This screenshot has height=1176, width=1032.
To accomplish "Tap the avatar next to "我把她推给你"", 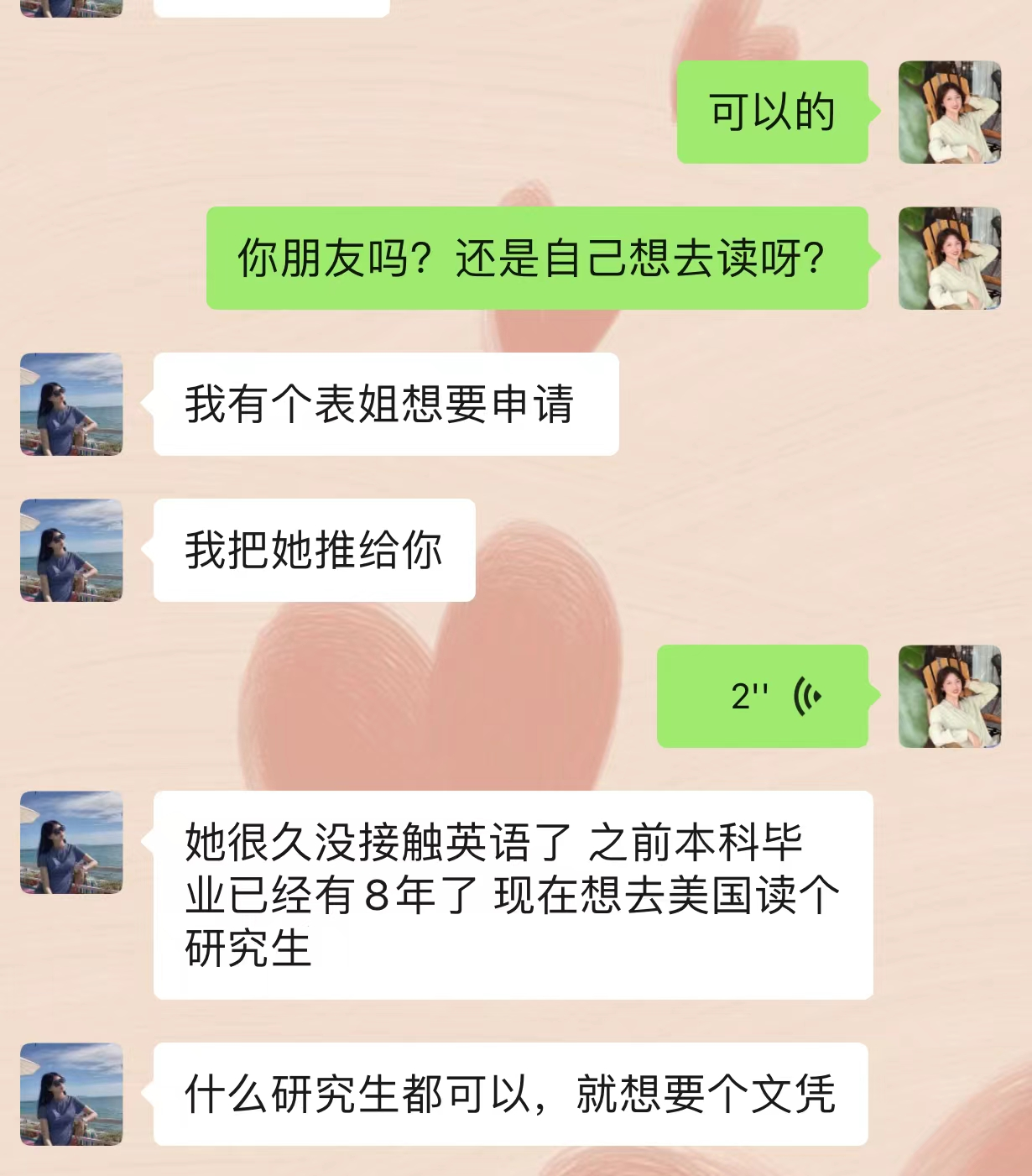I will tap(71, 550).
